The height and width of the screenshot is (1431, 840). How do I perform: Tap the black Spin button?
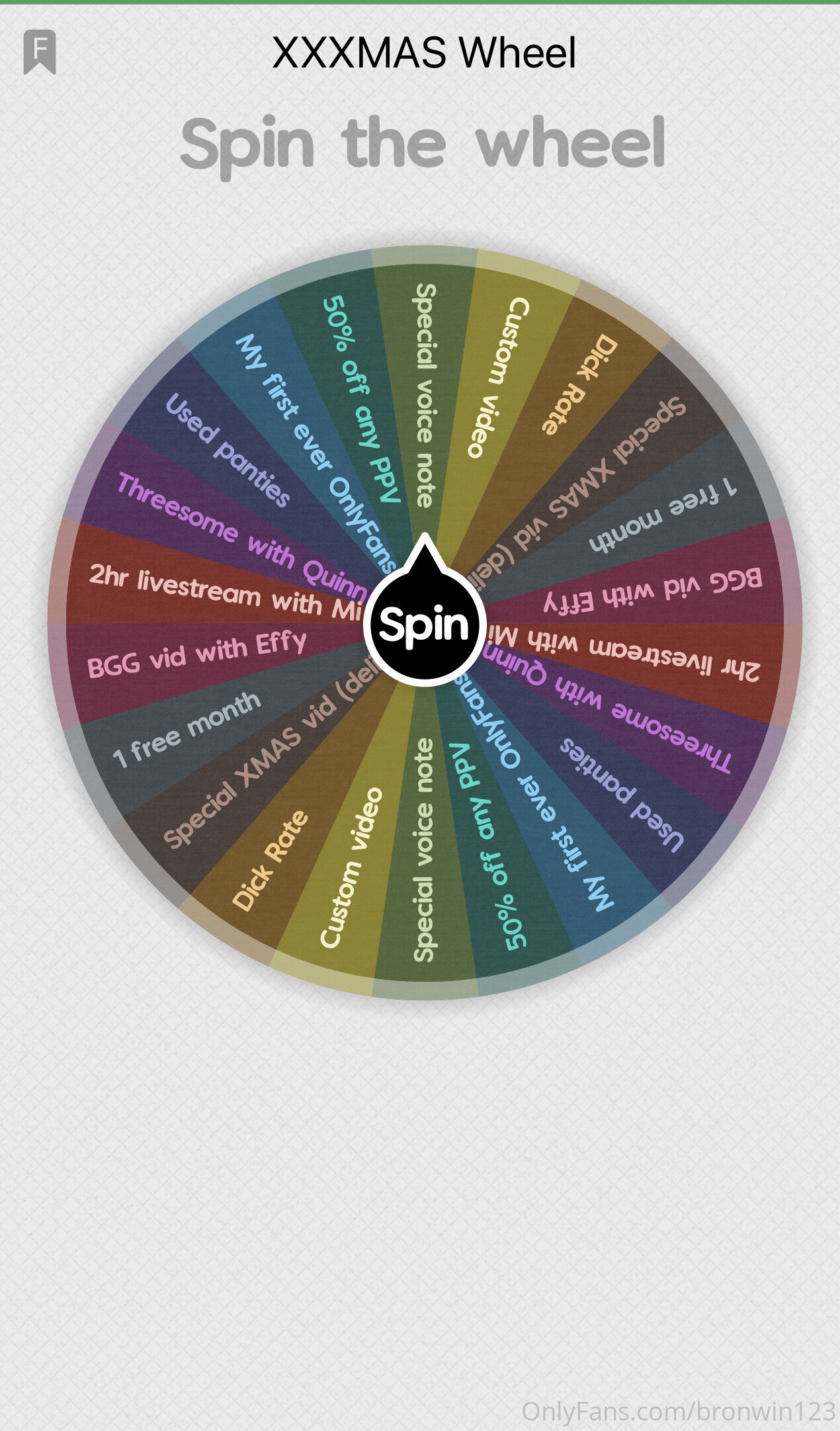click(424, 624)
